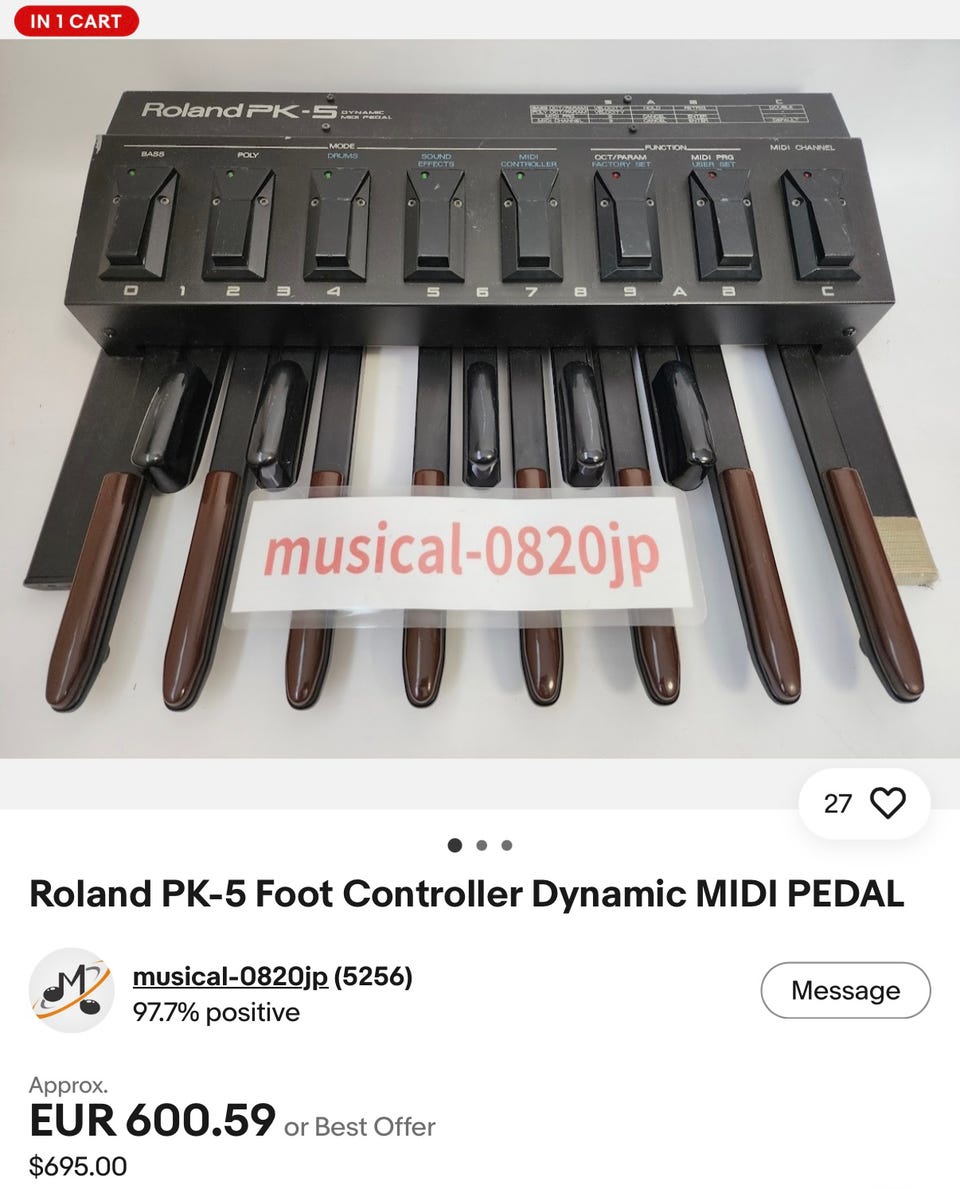
Task: Message the seller
Action: coord(845,990)
